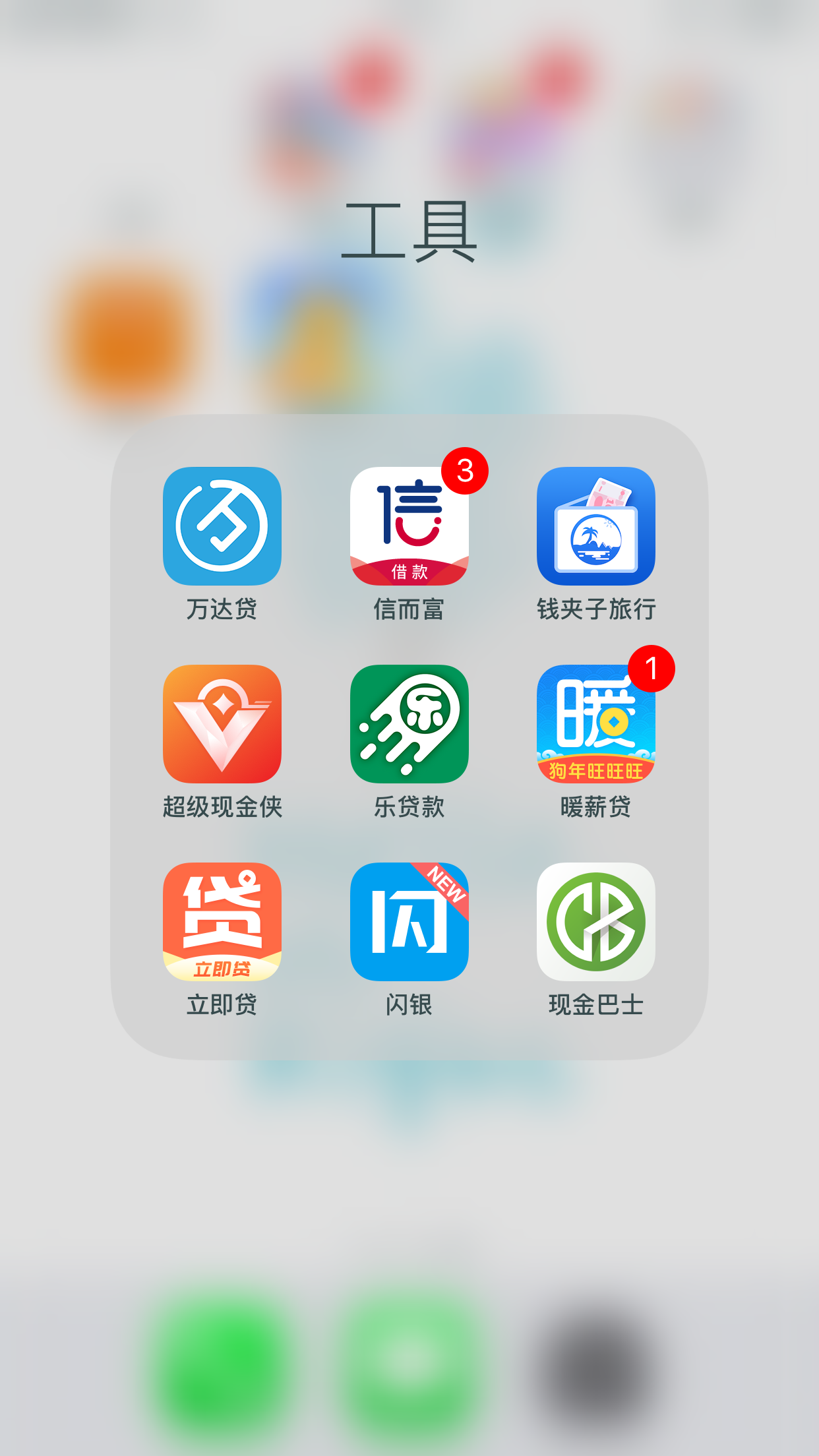Screen dimensions: 819x1456
Task: Open the 万达贷 app
Action: point(222,526)
